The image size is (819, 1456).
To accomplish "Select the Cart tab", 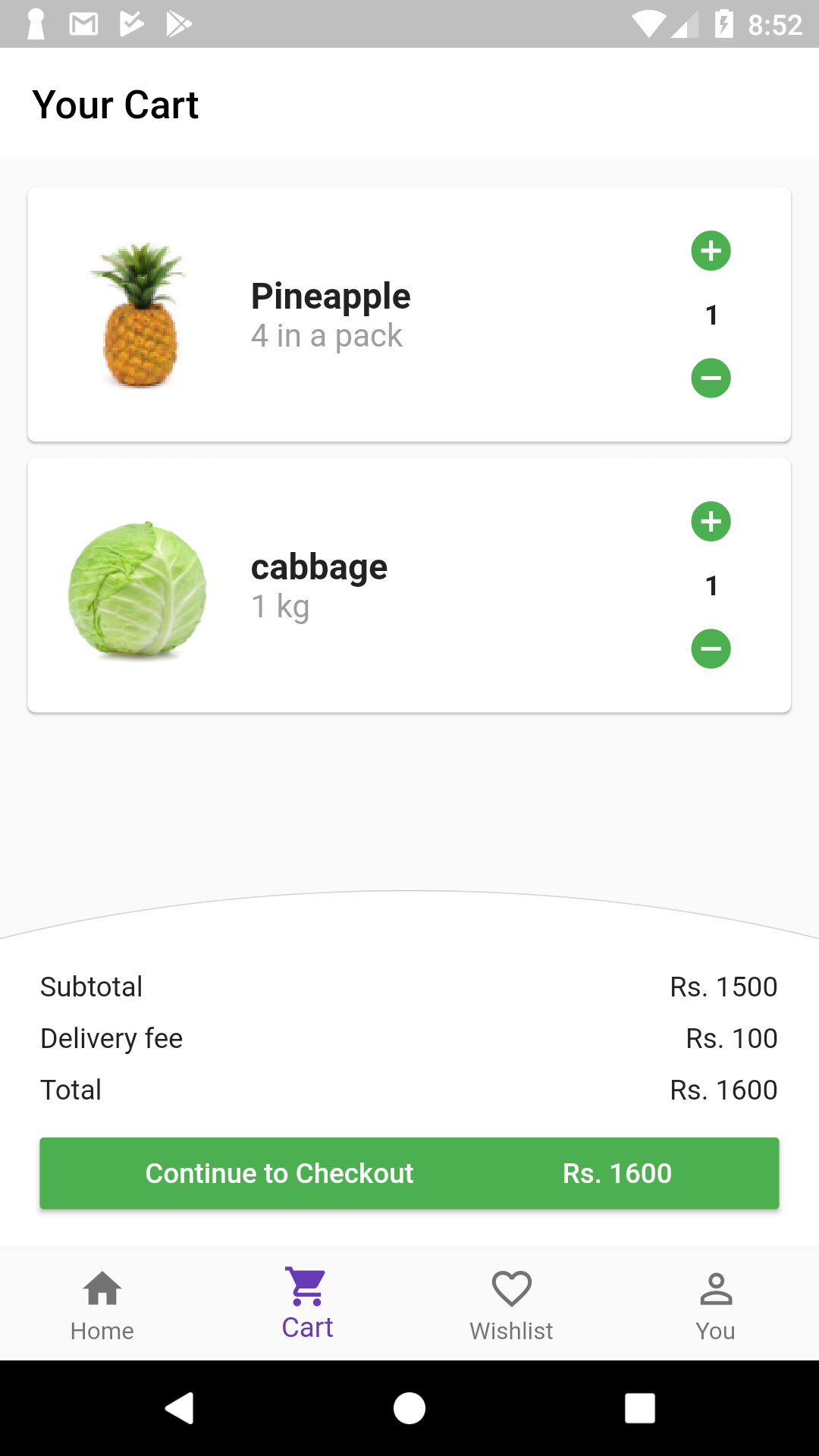I will tap(307, 1304).
